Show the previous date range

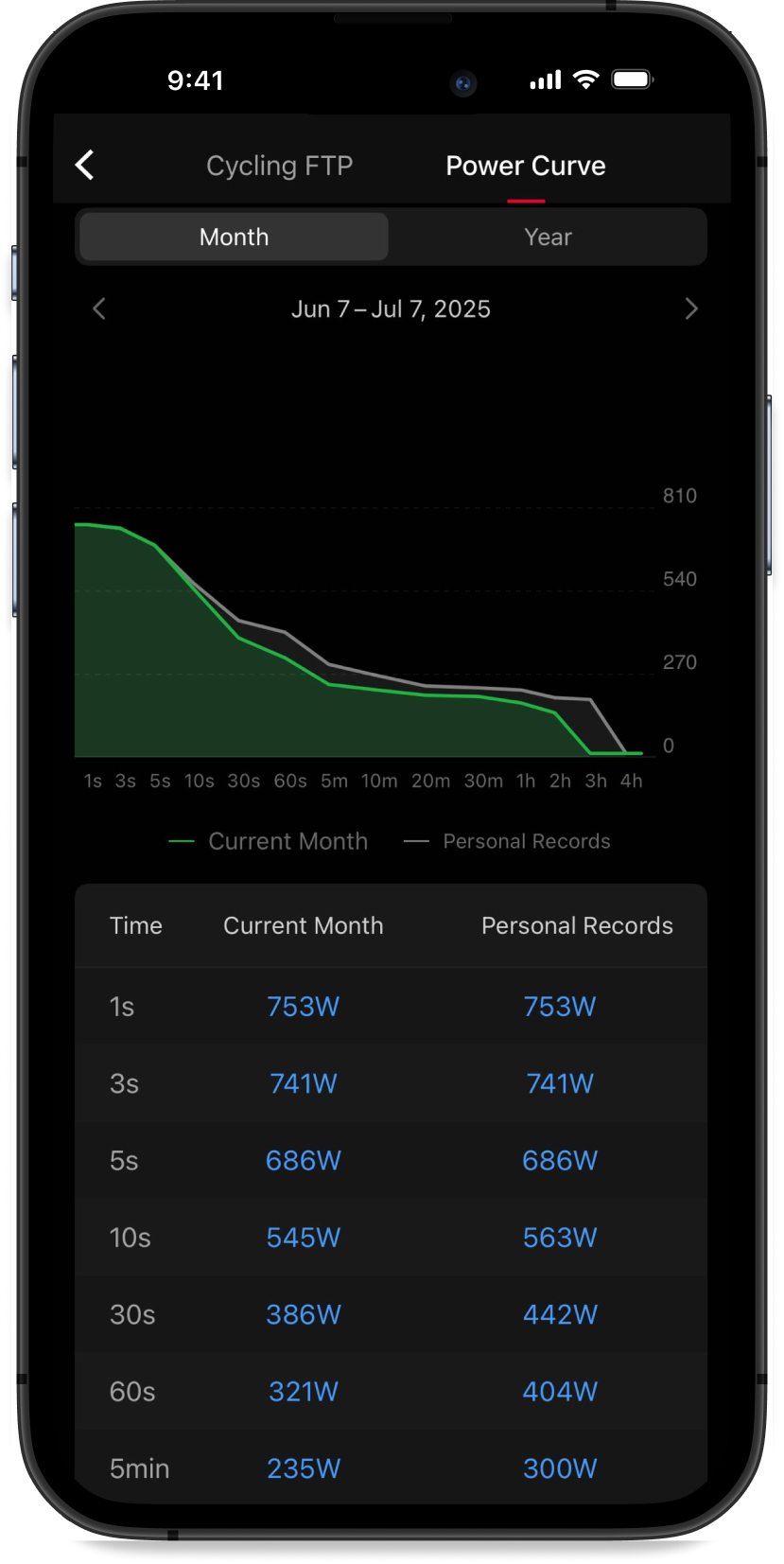[x=99, y=309]
